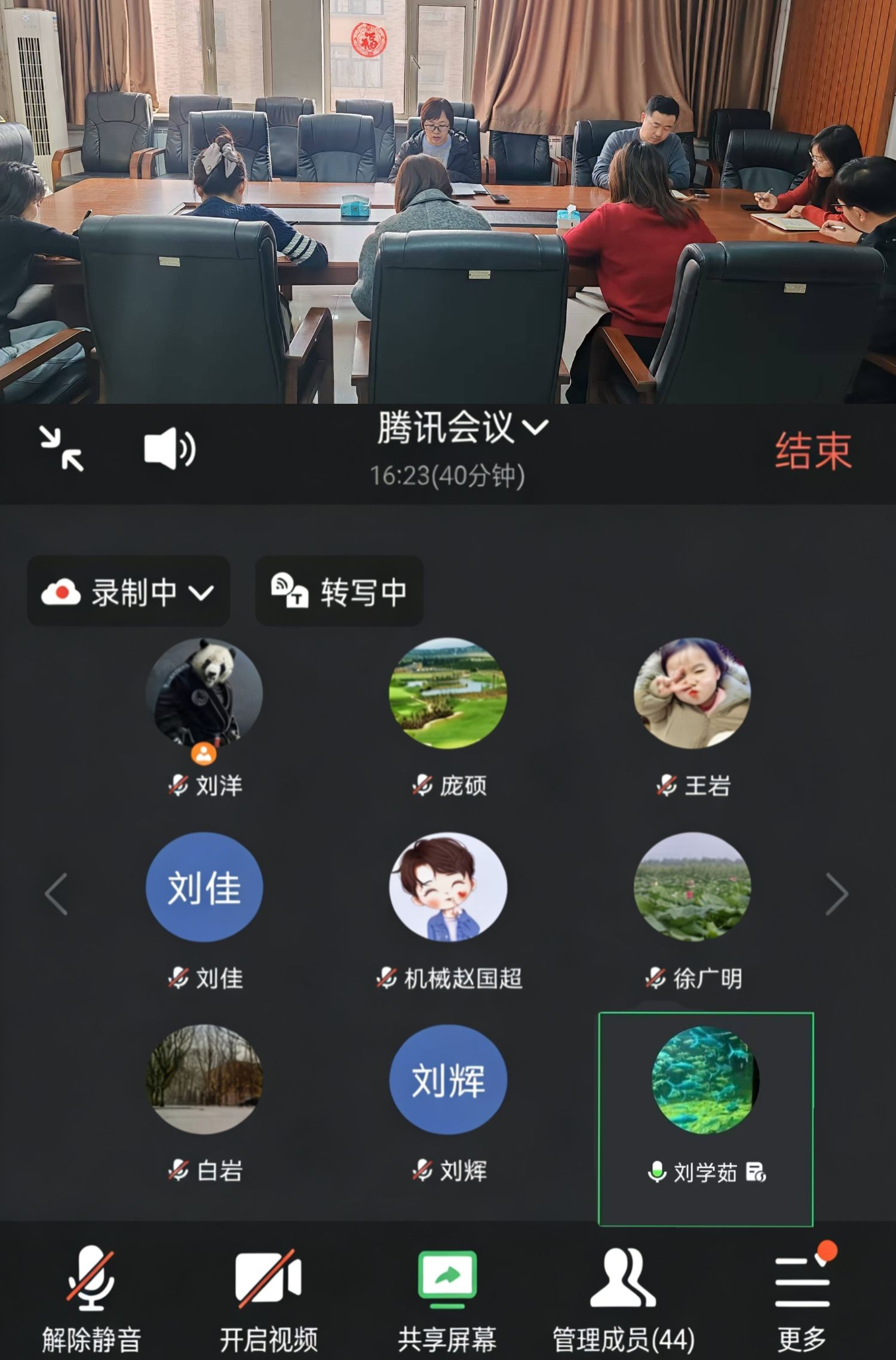The image size is (896, 1360).
Task: Go to the next participants page
Action: (x=837, y=894)
